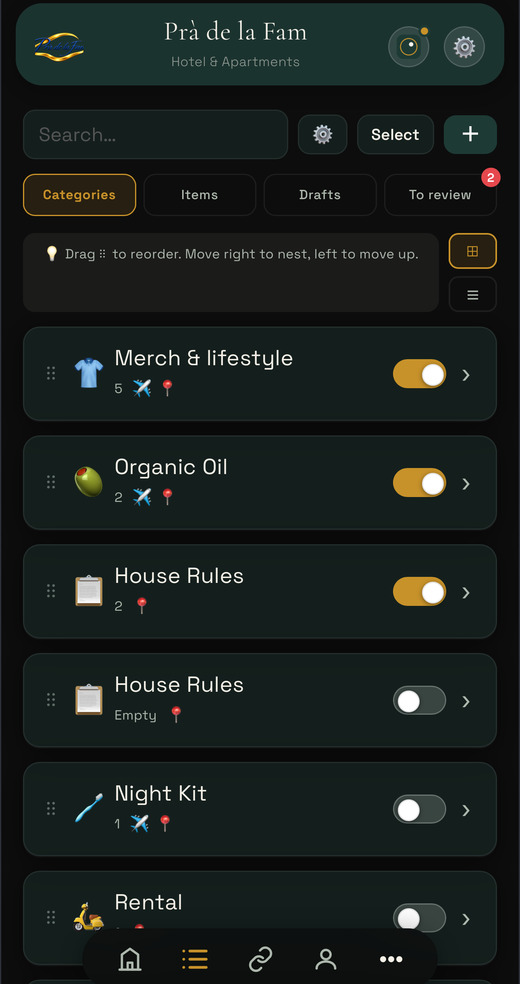
Task: Tap the Search field
Action: (156, 134)
